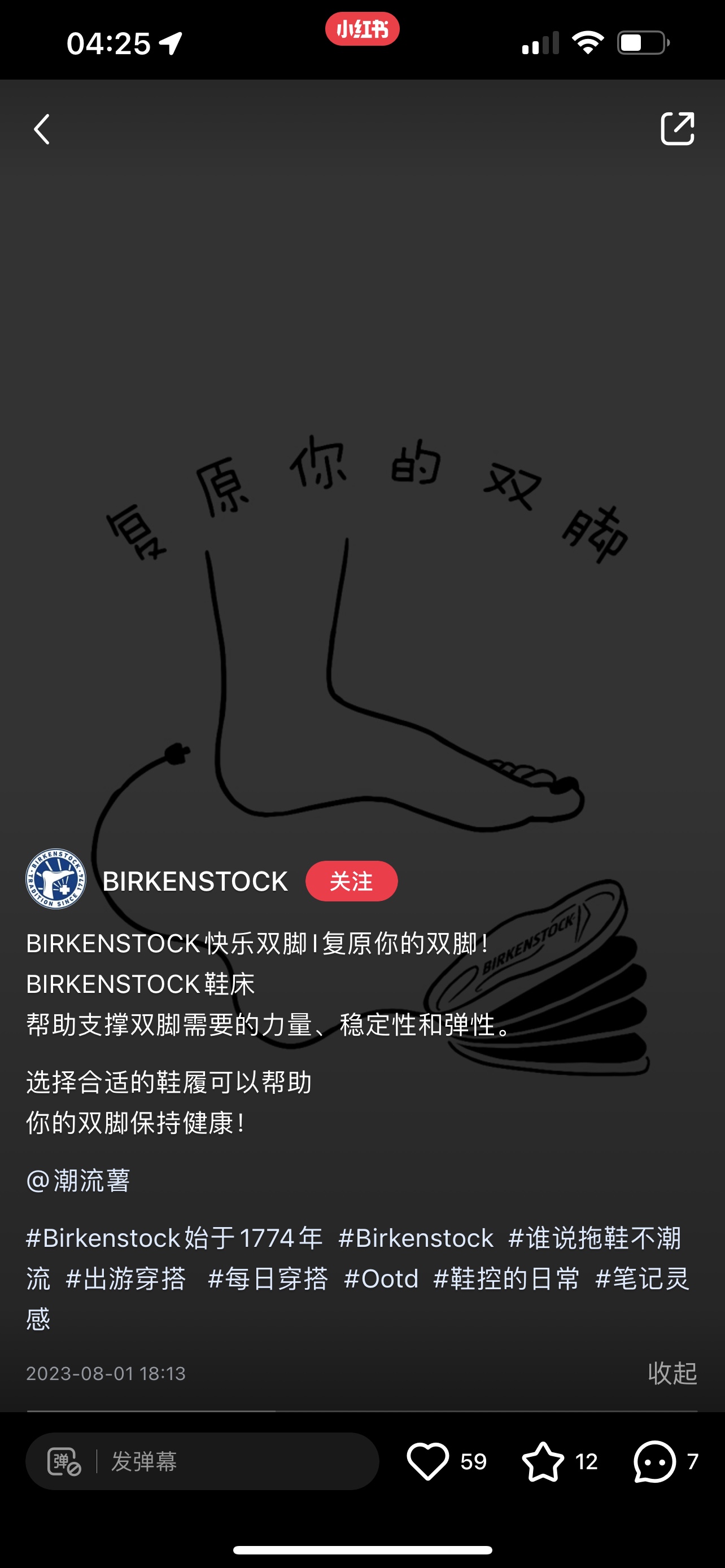Open hashtag #出游穿搭

[x=125, y=1278]
